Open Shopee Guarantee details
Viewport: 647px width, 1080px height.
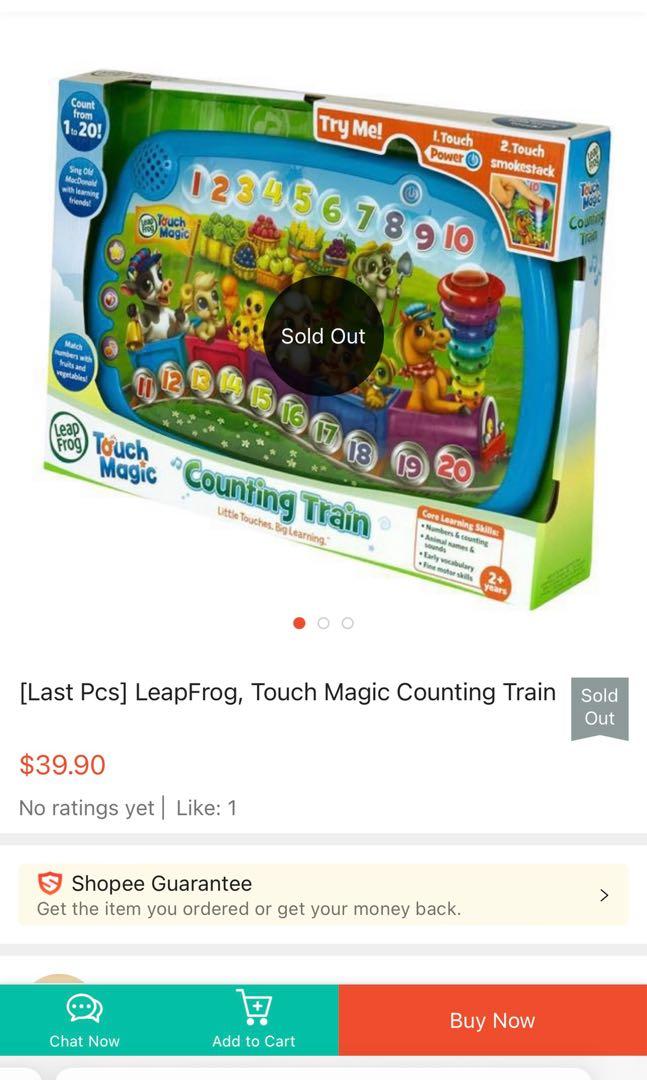point(323,895)
